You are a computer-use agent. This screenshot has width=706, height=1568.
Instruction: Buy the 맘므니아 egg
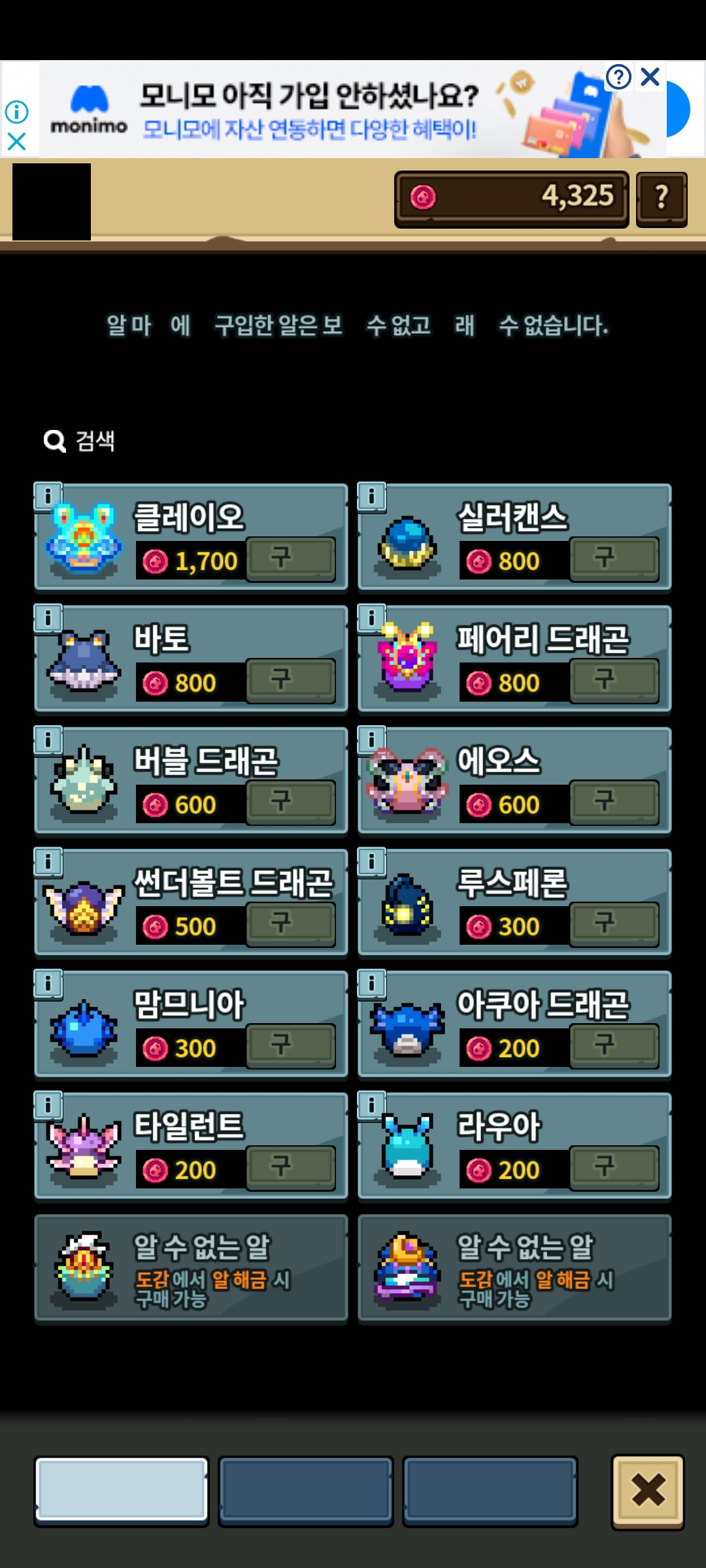(290, 1045)
